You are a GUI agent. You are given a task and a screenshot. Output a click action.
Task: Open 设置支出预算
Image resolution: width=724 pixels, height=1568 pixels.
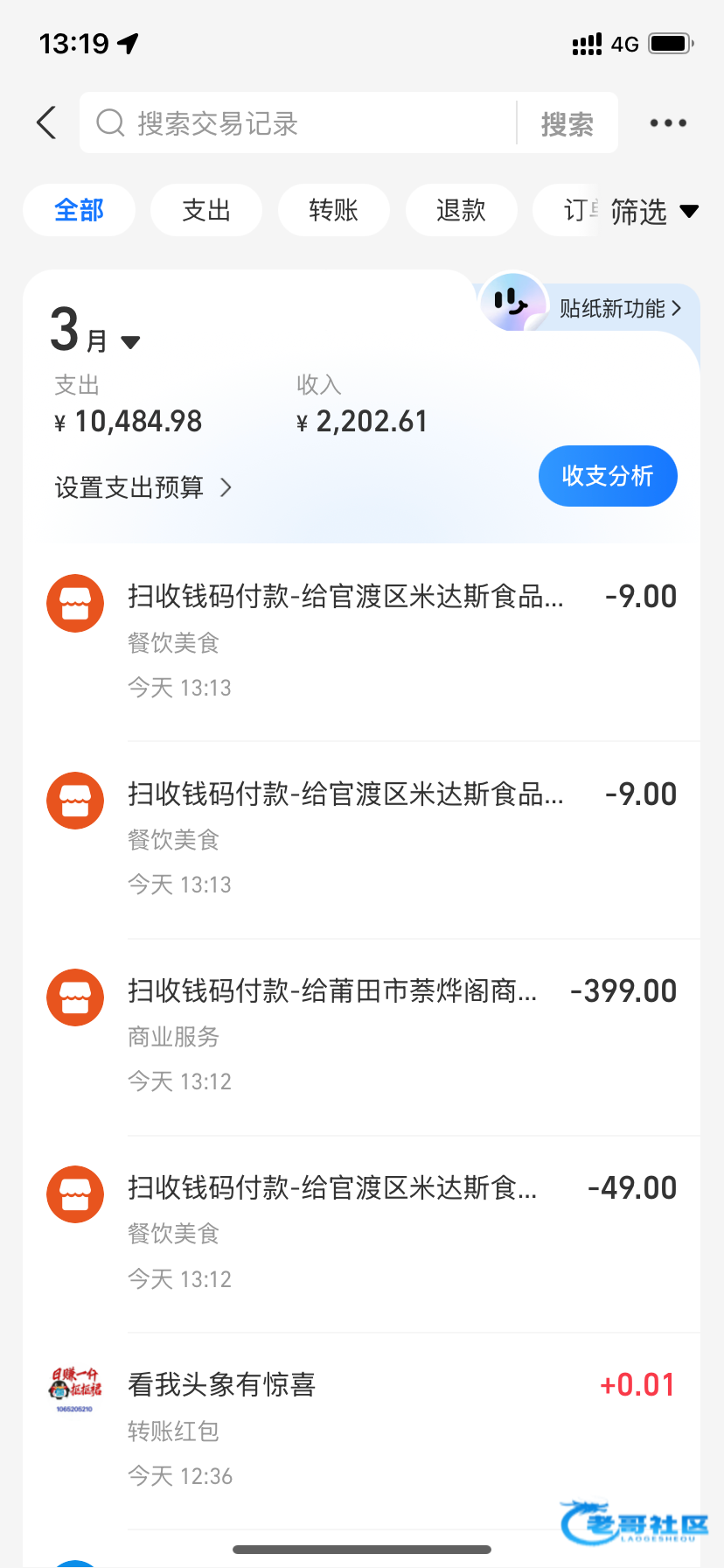143,487
